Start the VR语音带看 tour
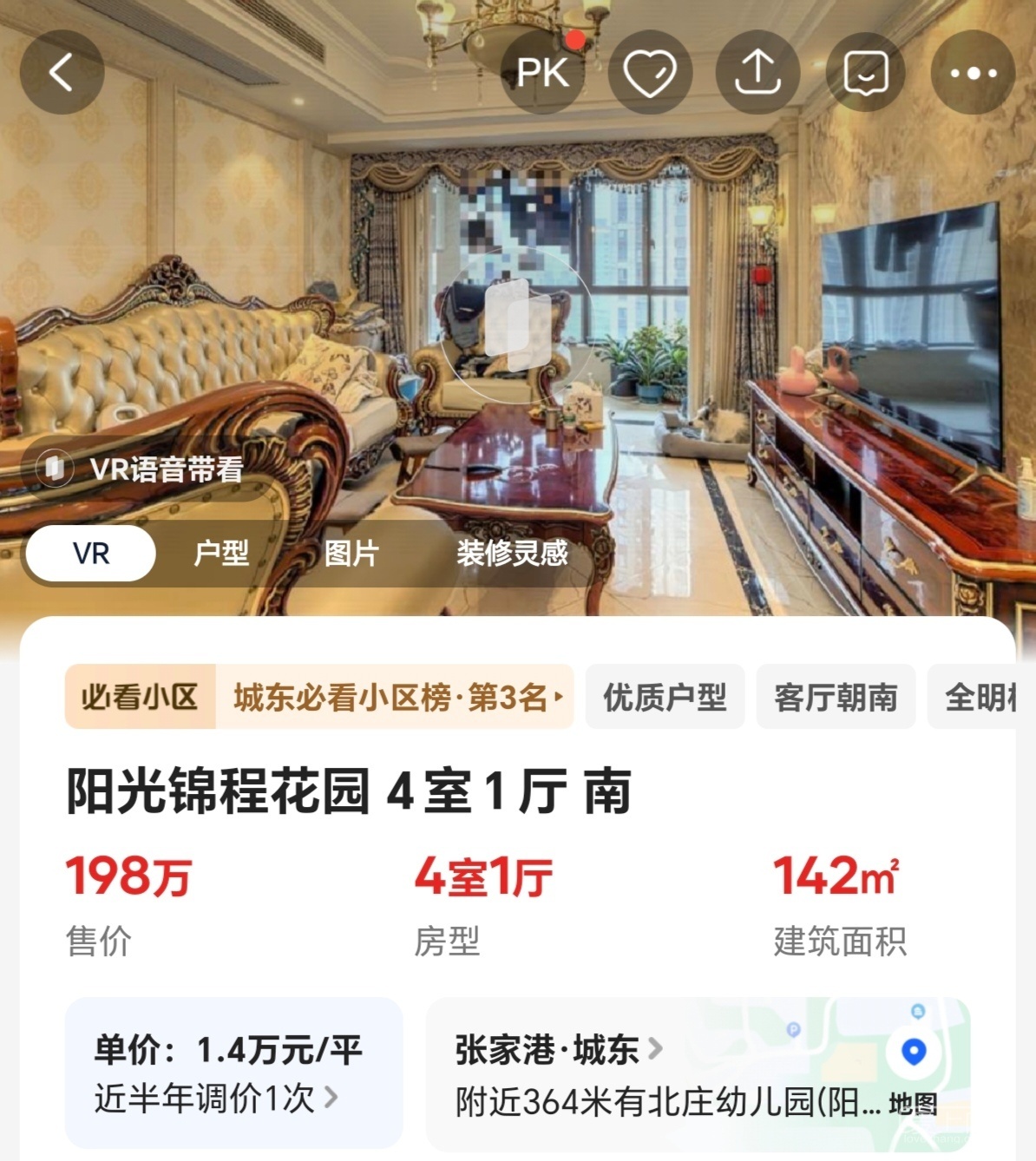 pyautogui.click(x=143, y=469)
